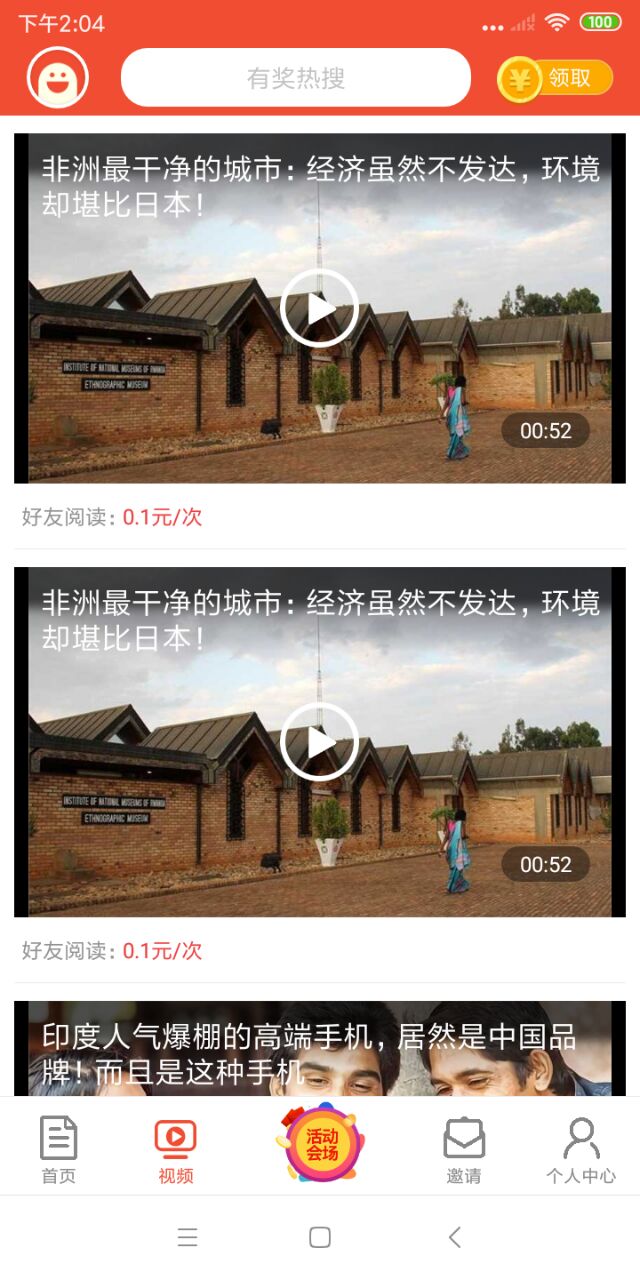This screenshot has height=1280, width=640.
Task: Go to the 邀请 tab
Action: (464, 1150)
